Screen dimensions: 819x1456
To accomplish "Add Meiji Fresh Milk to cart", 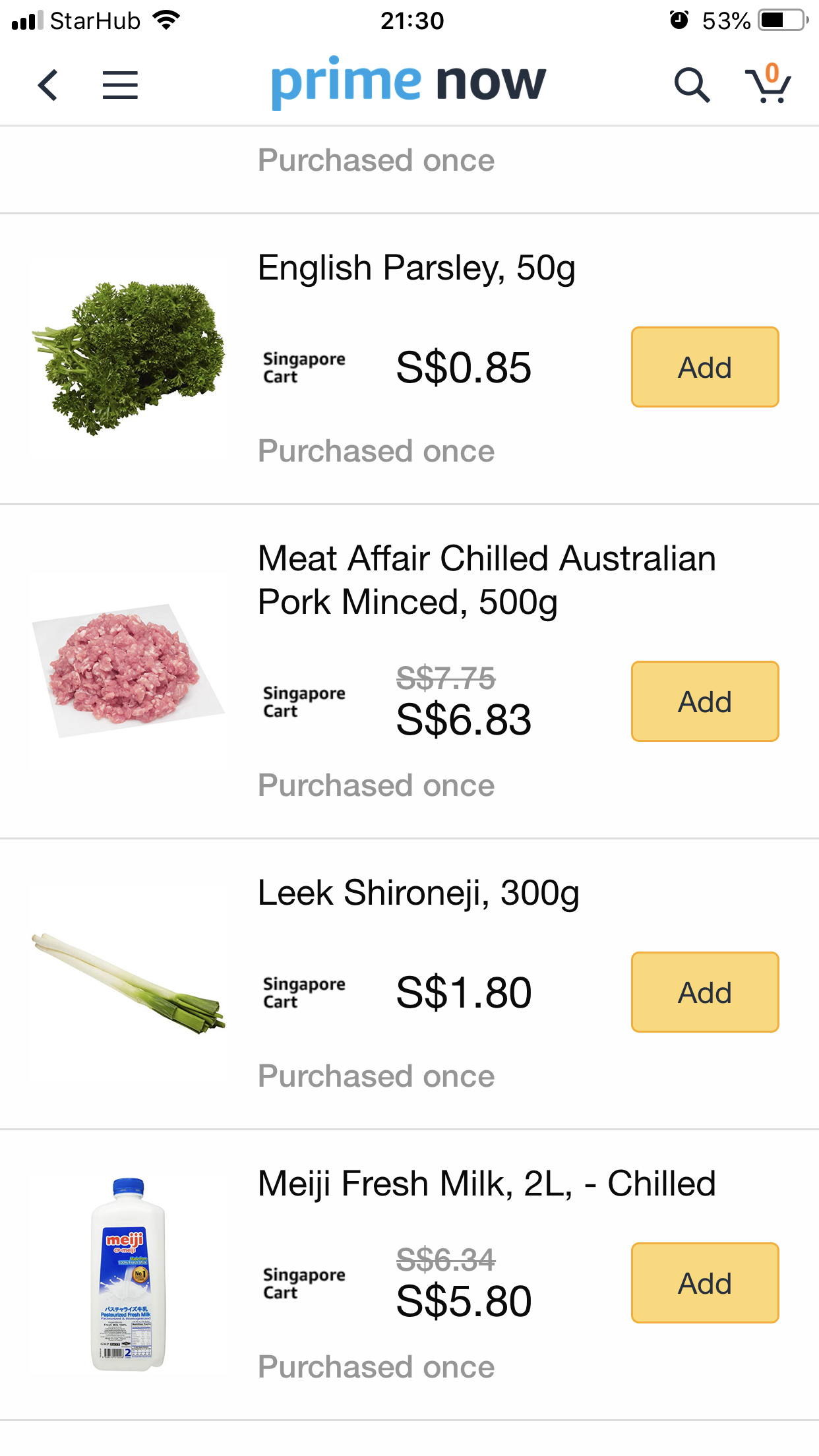I will 705,1283.
